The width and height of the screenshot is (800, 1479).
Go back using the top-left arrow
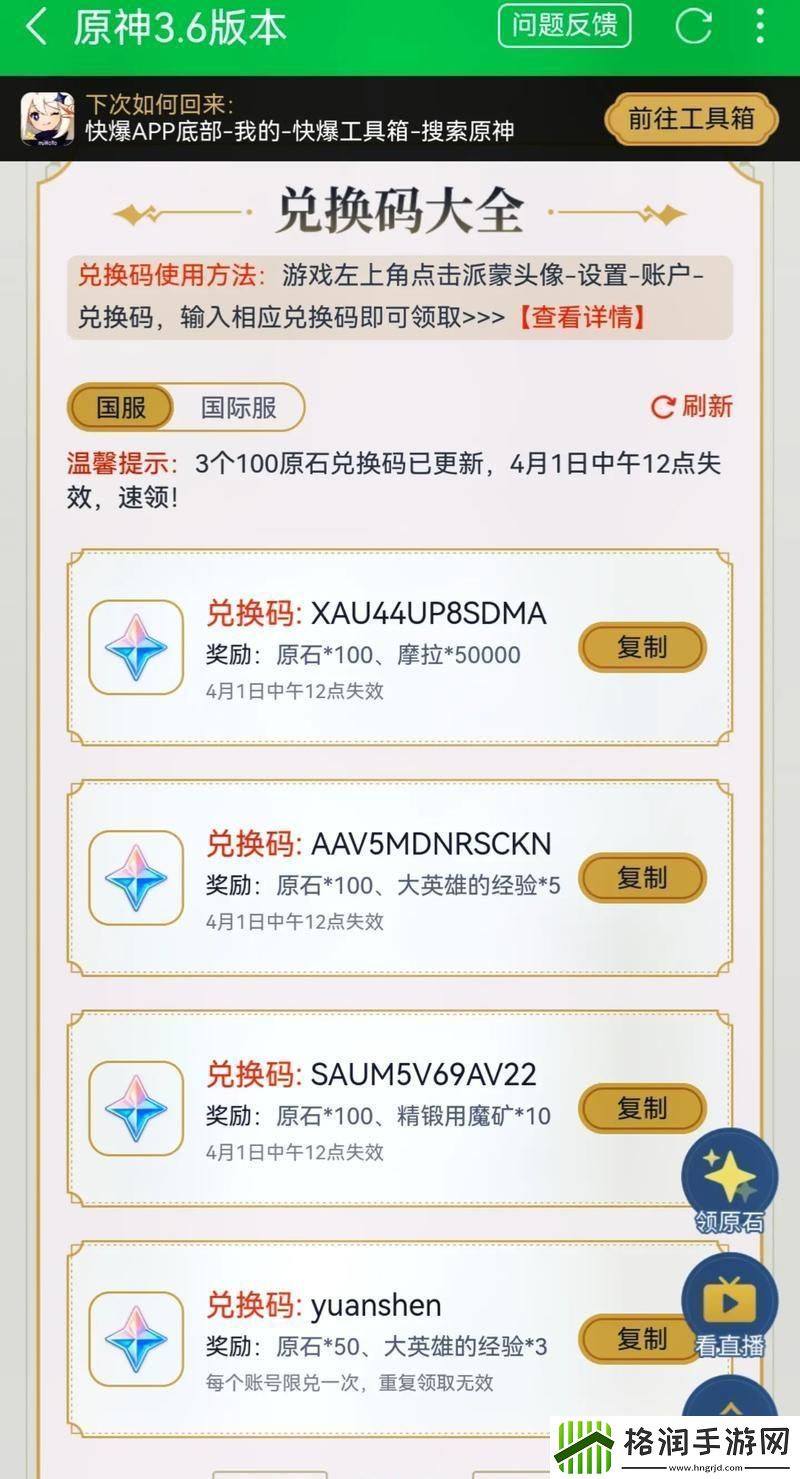[x=36, y=27]
